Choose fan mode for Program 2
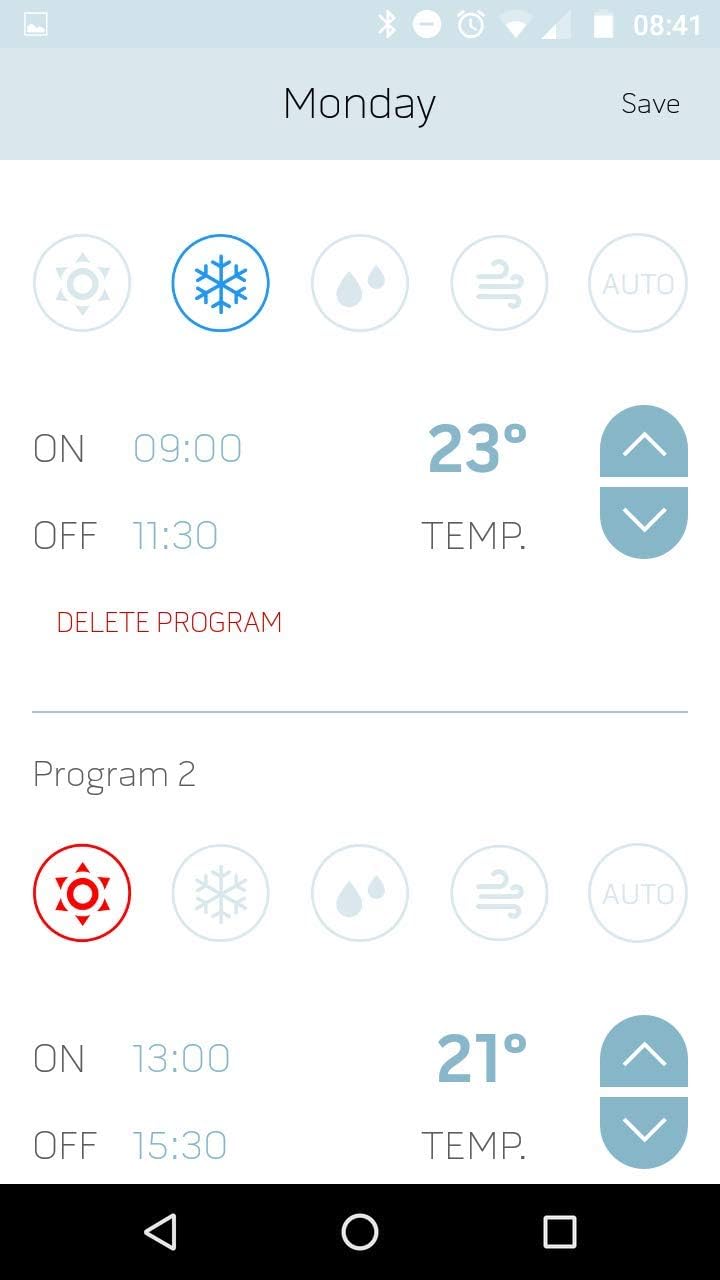The width and height of the screenshot is (720, 1280). coord(499,893)
